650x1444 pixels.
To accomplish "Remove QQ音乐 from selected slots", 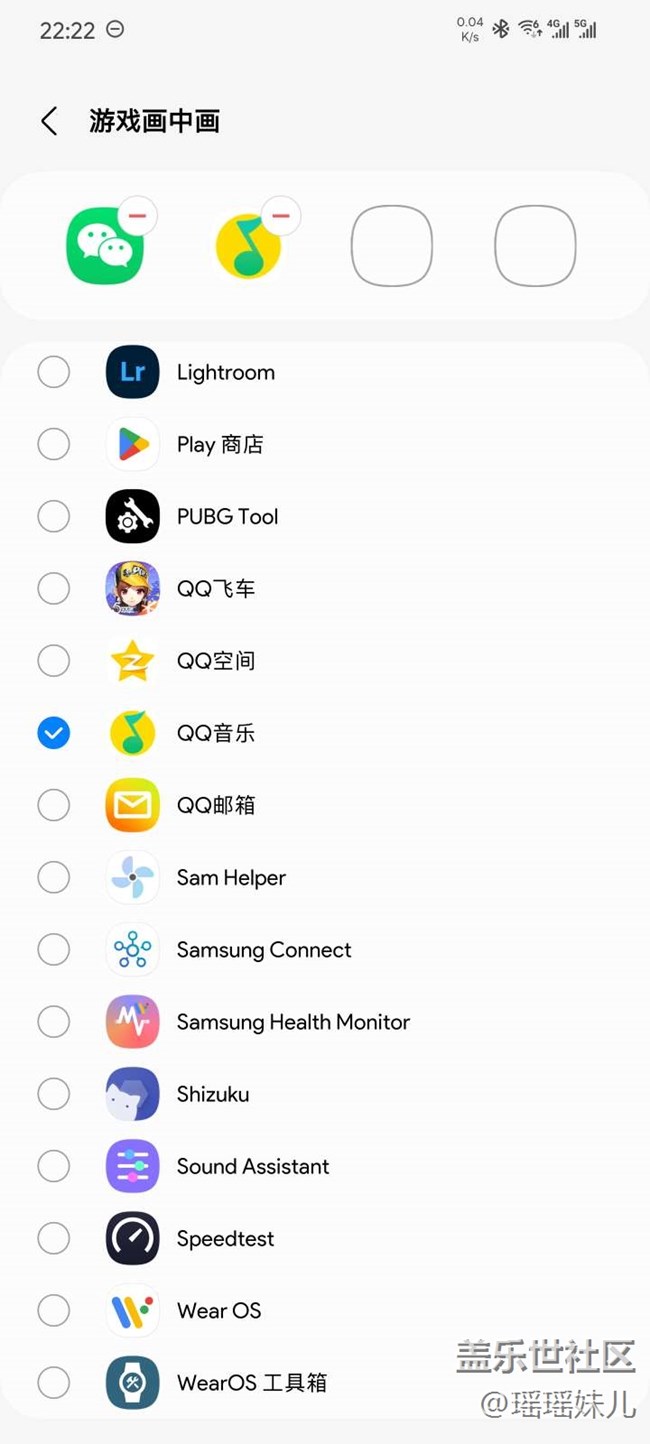I will (x=281, y=215).
